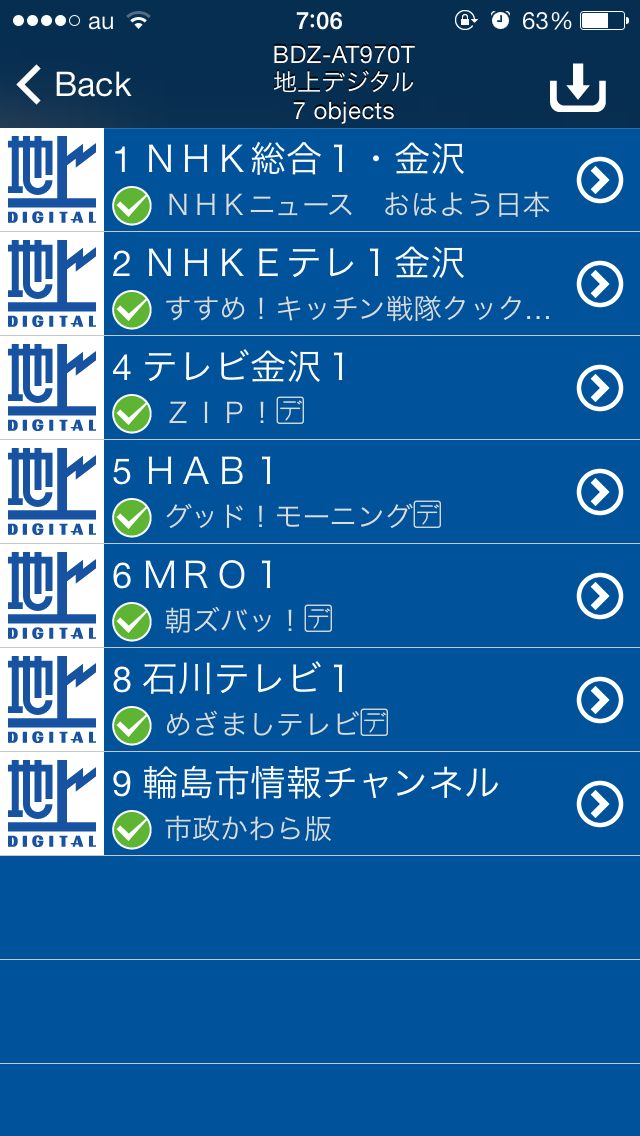The width and height of the screenshot is (640, 1136).
Task: Tap the arrow beside HAB1
Action: pyautogui.click(x=600, y=492)
